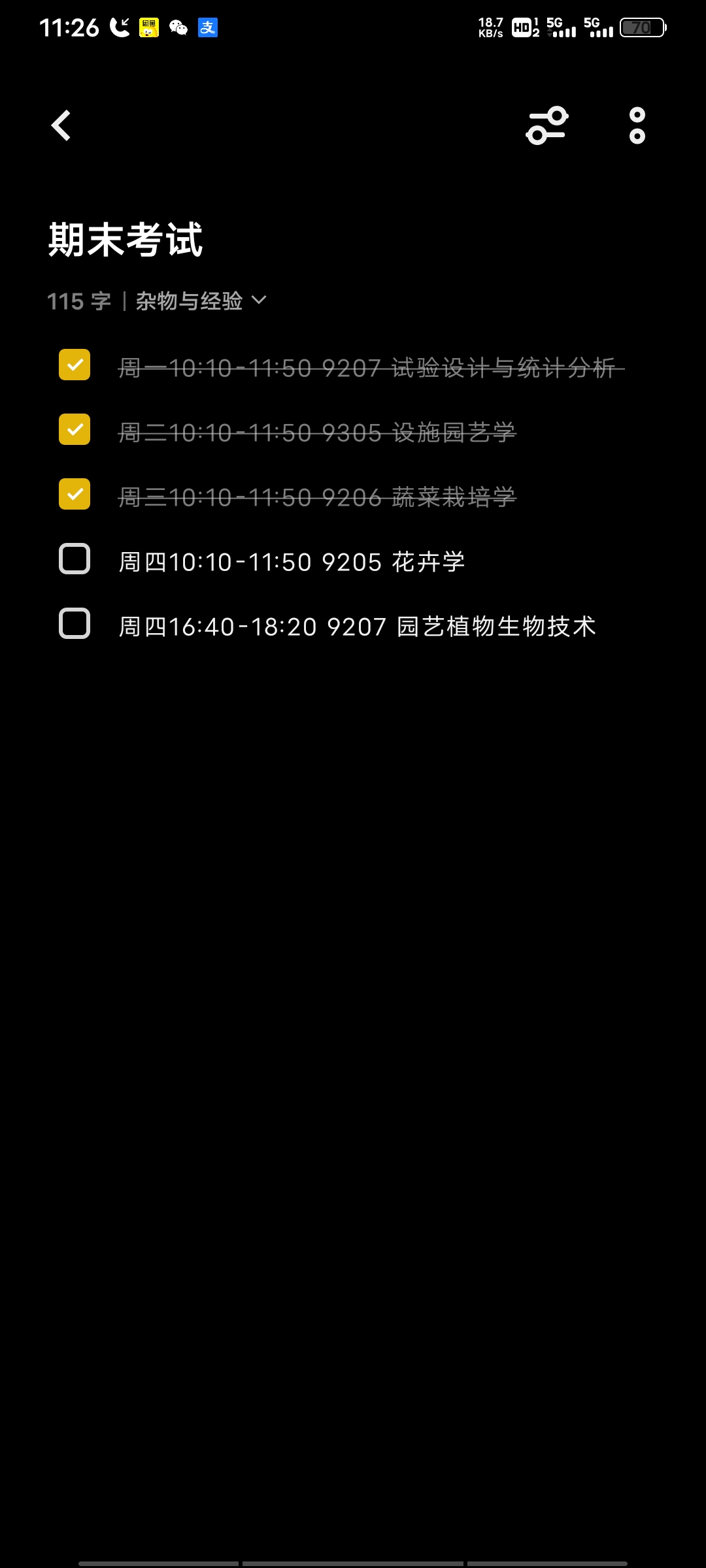Open the two-dot more options menu
The image size is (706, 1568).
click(x=637, y=125)
